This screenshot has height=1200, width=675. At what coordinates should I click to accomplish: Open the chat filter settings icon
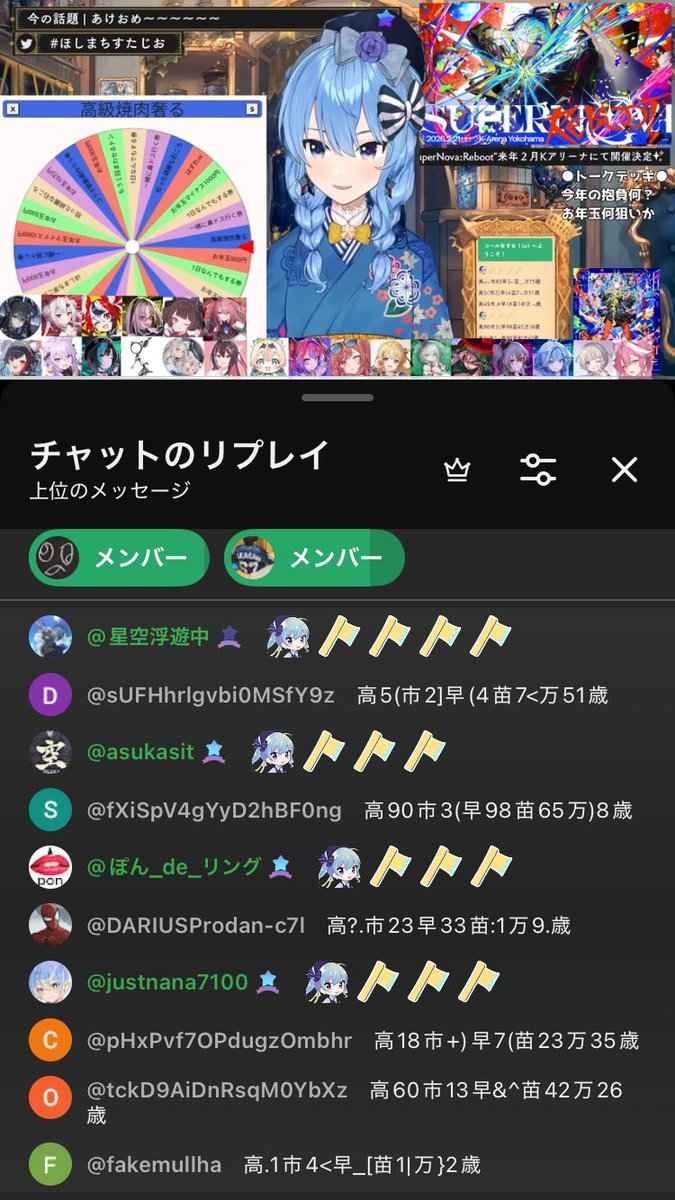tap(538, 469)
